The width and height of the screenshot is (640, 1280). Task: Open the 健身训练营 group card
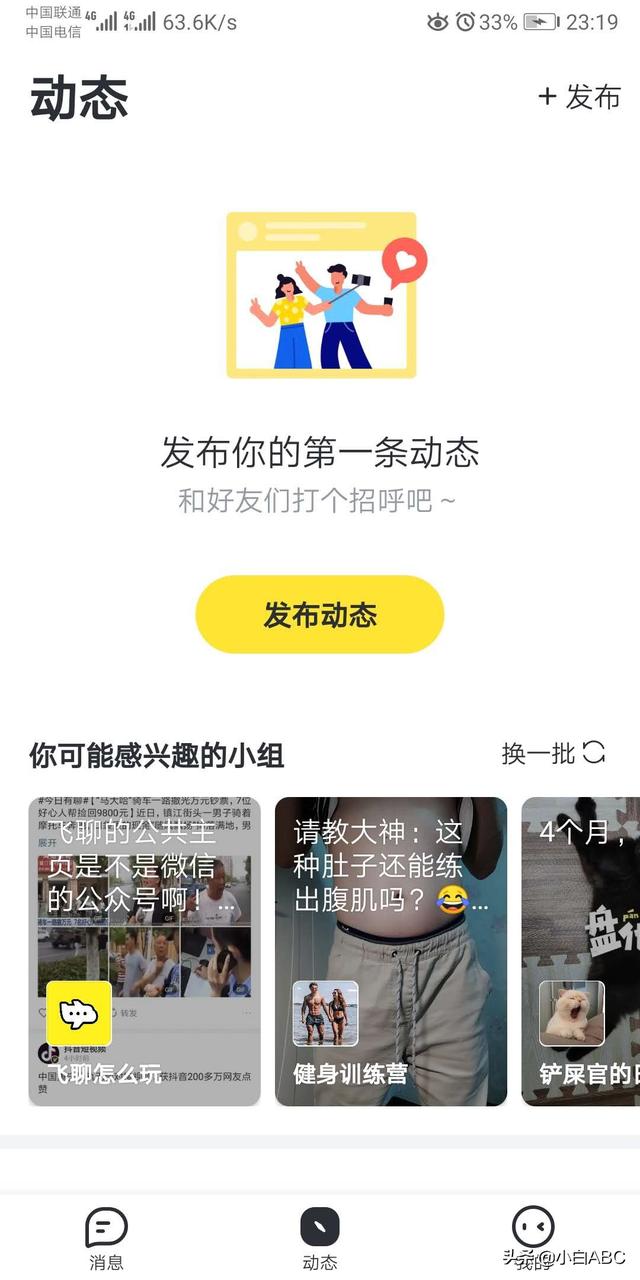(x=391, y=950)
